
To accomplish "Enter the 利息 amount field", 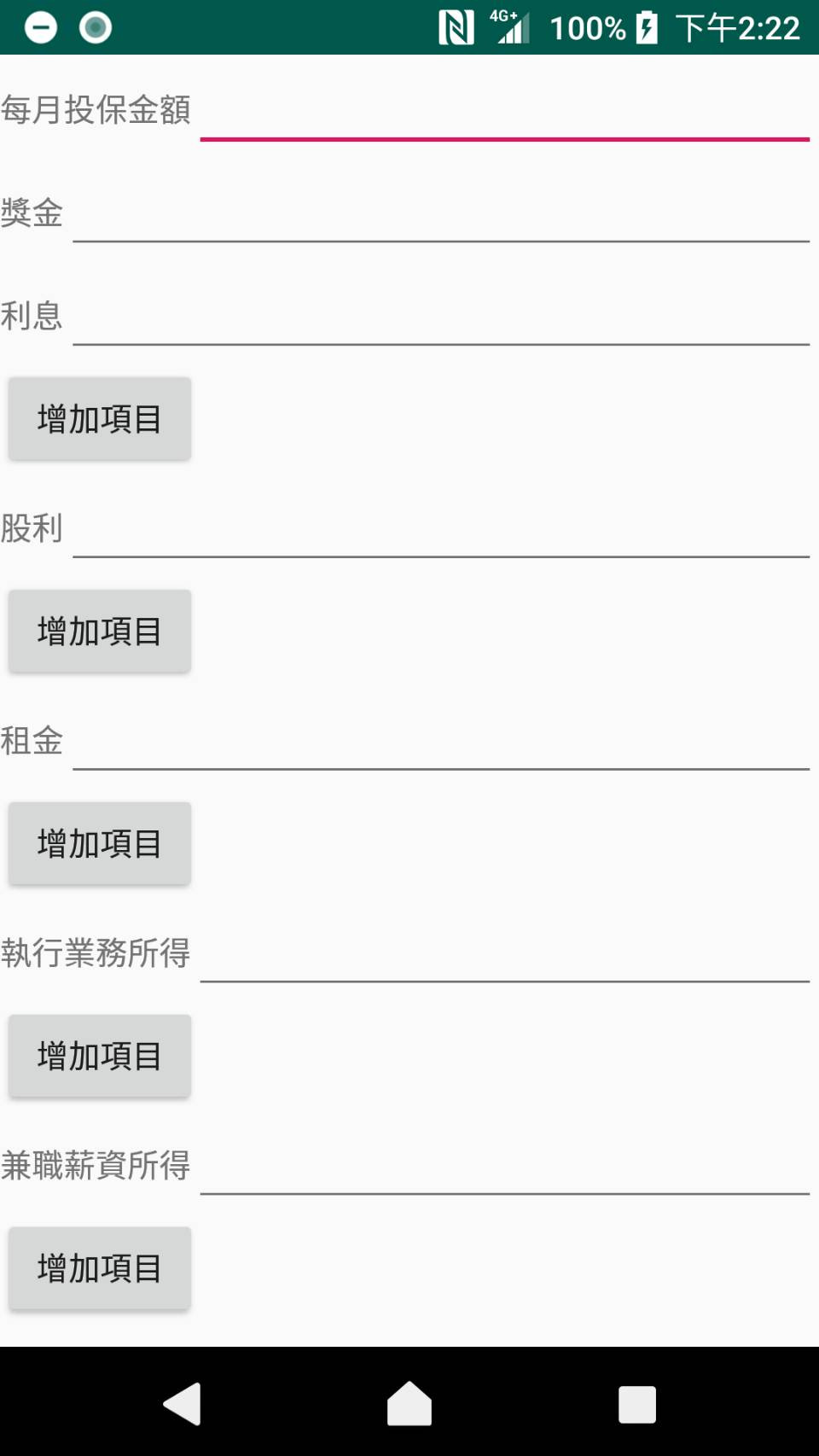I will tap(440, 317).
